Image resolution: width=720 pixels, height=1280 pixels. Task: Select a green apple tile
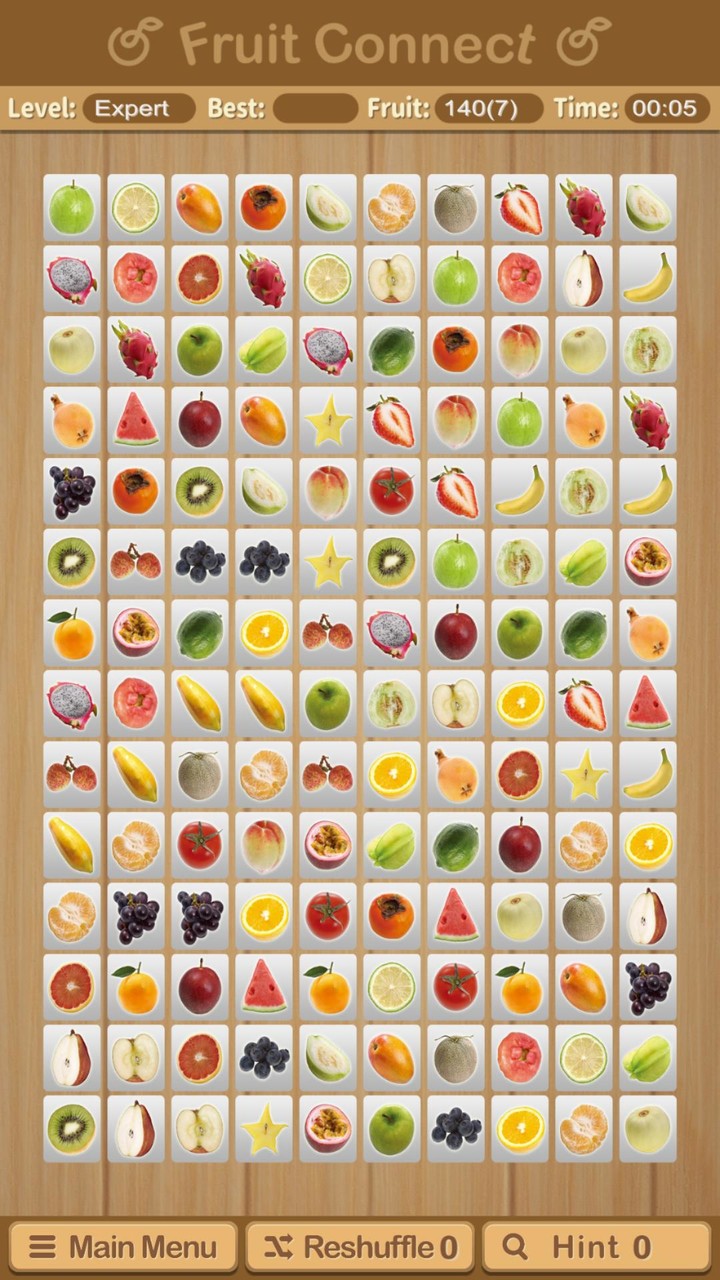pyautogui.click(x=199, y=348)
